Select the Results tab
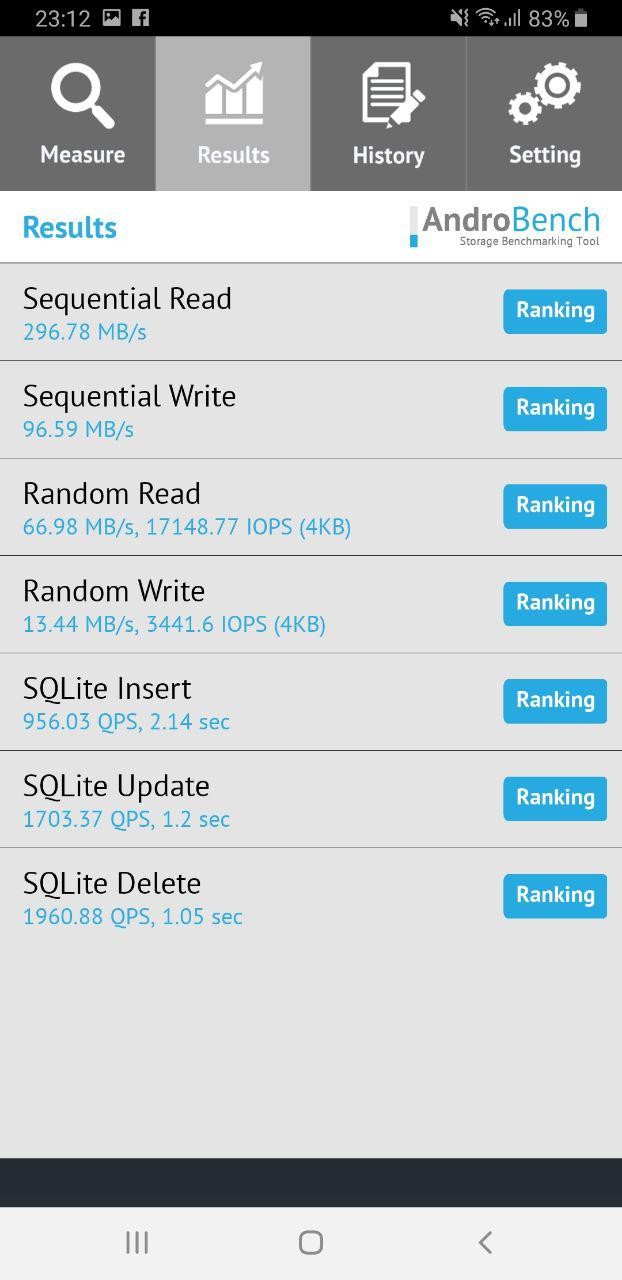Screen dimensions: 622x1280 click(x=233, y=114)
